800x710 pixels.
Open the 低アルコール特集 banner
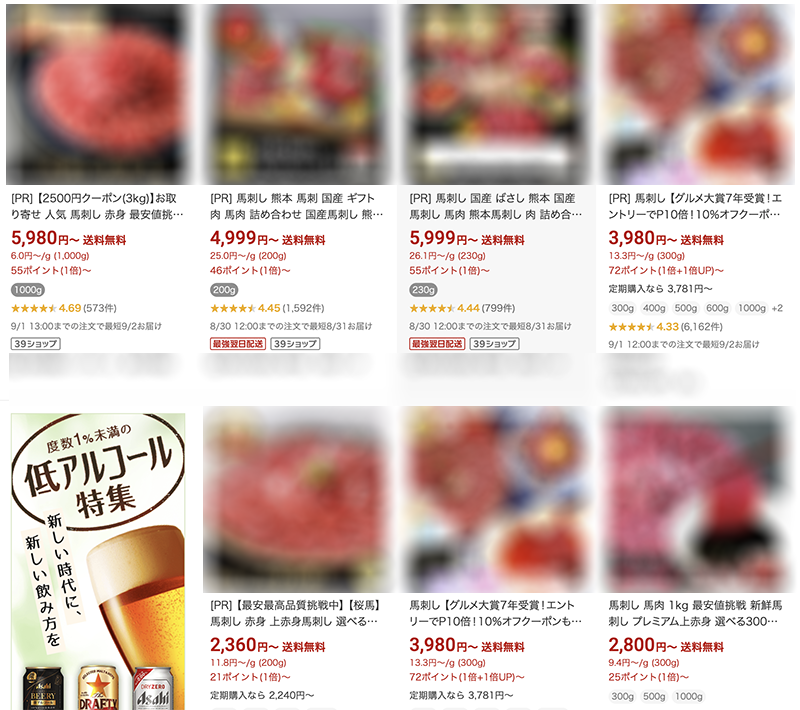tap(97, 560)
